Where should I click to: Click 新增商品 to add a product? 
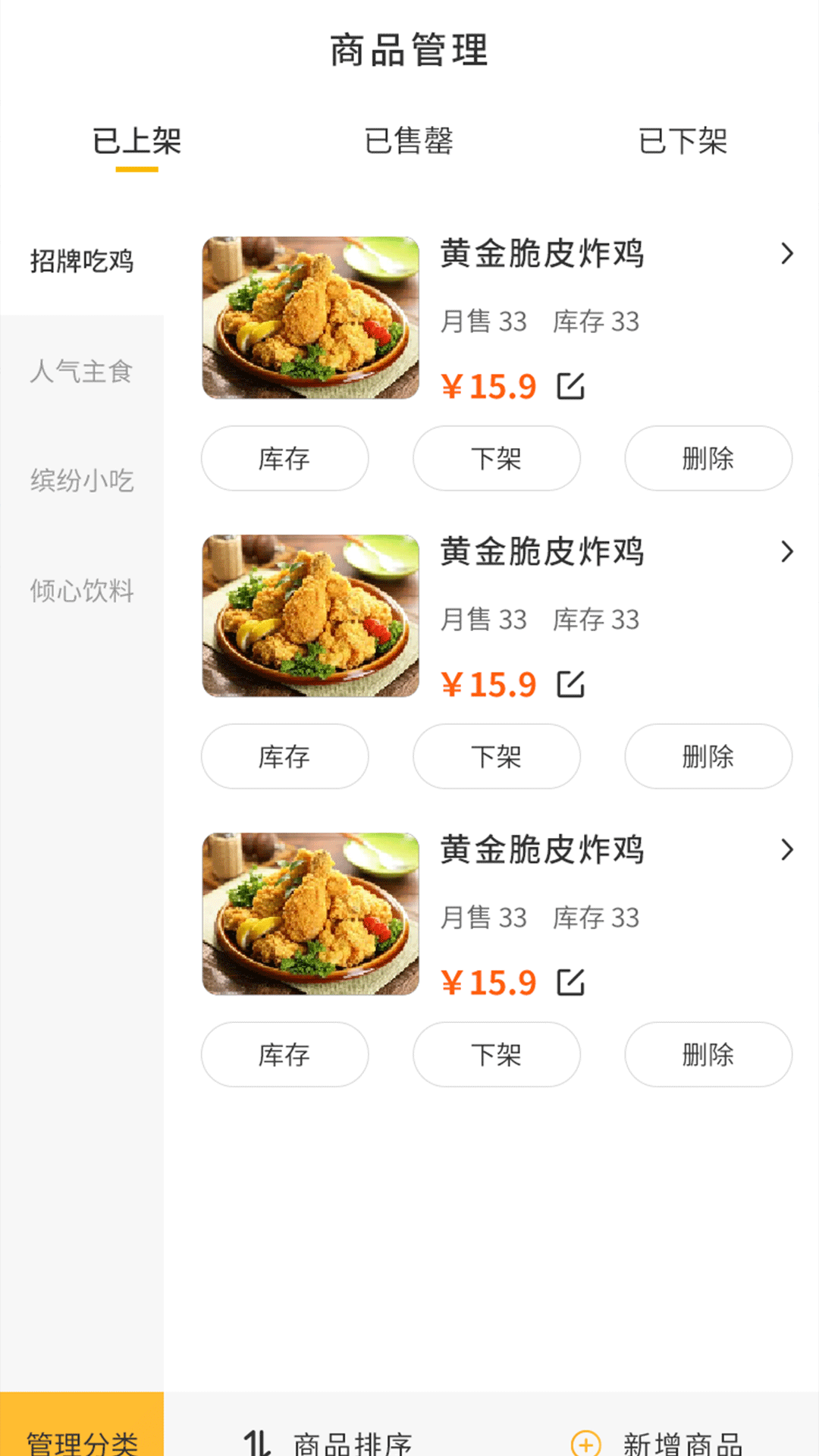tap(683, 1440)
